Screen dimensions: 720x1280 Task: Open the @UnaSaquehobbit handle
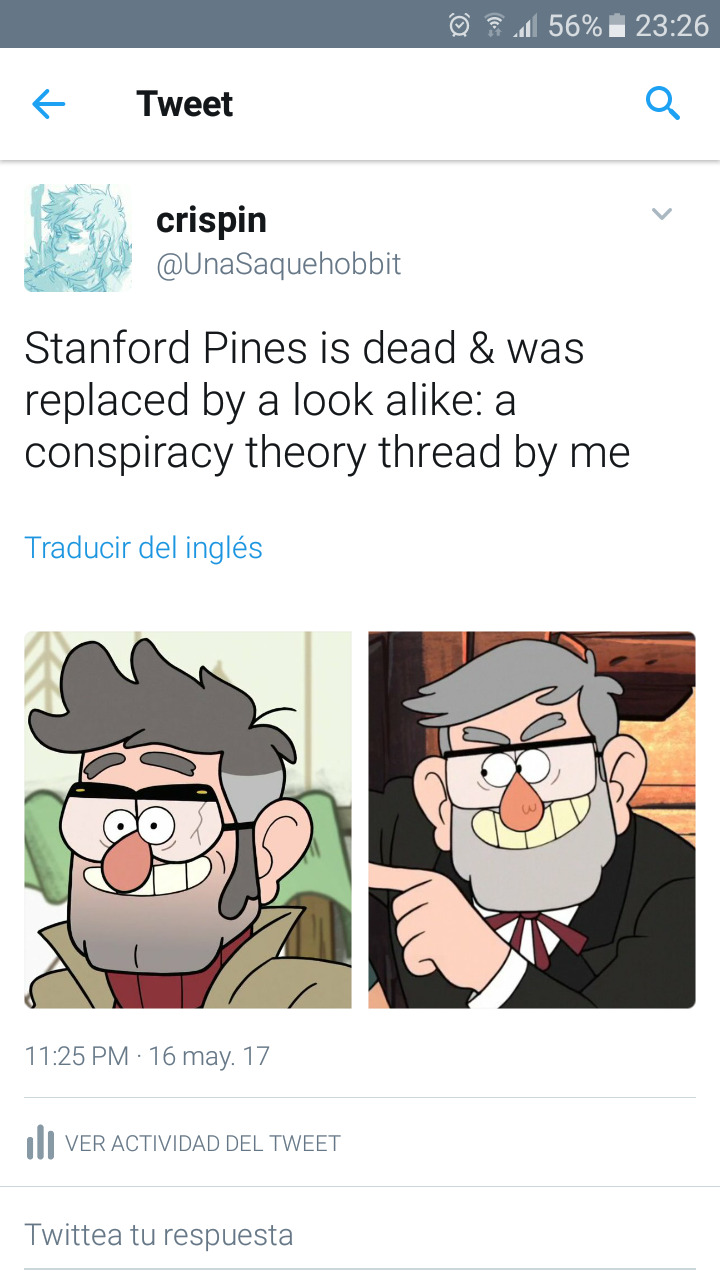click(279, 264)
